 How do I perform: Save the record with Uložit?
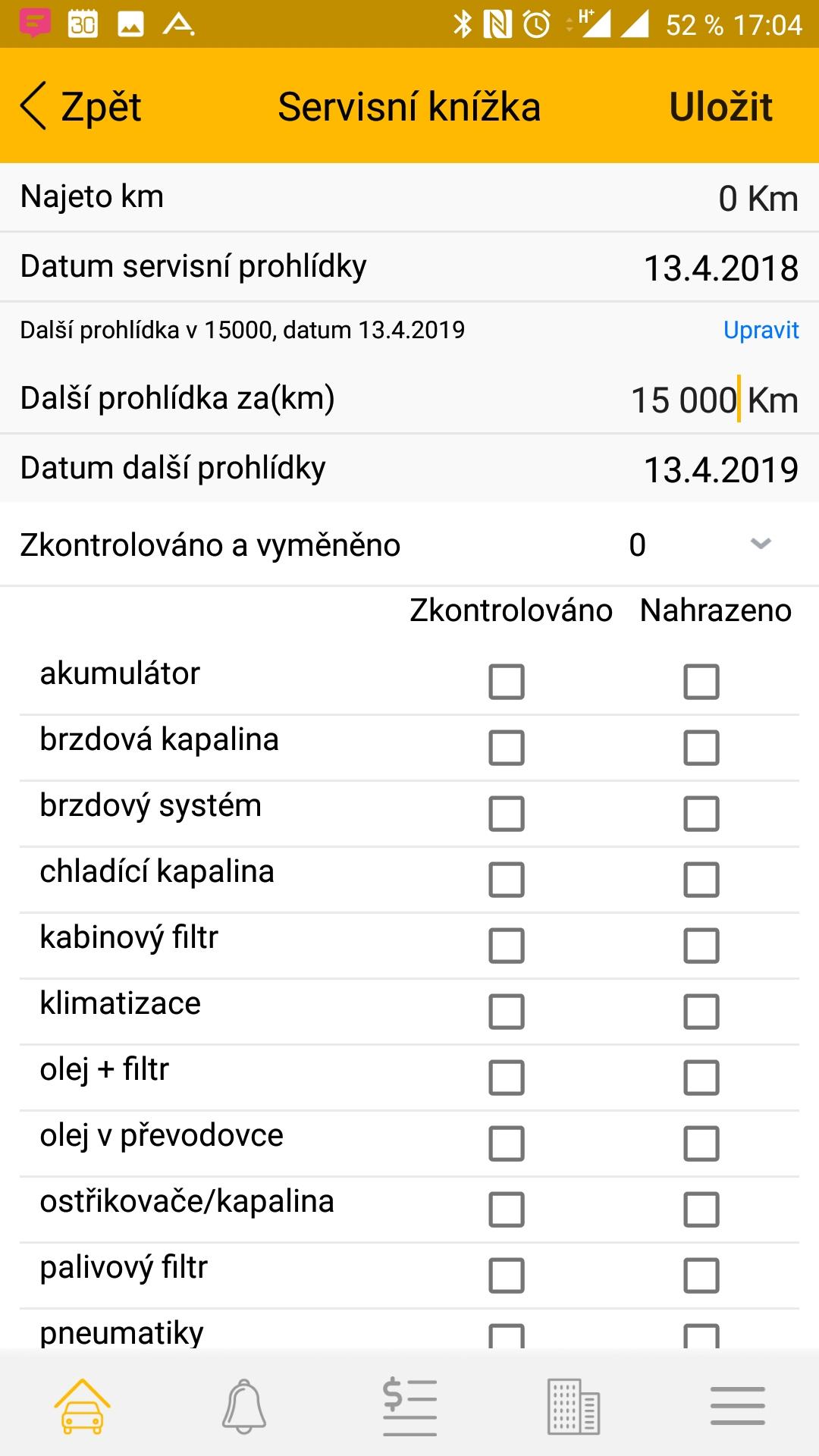click(720, 106)
